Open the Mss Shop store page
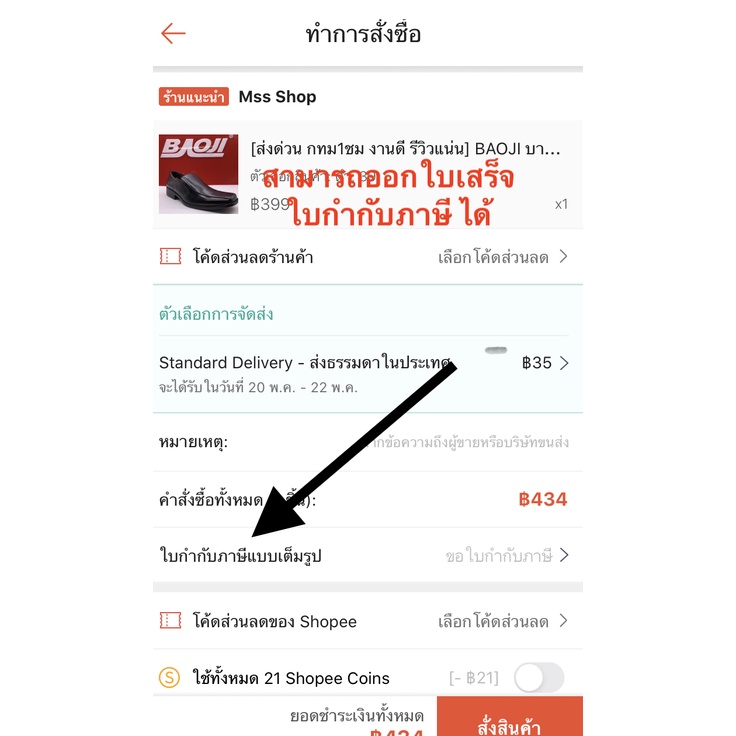Viewport: 736px width, 736px height. point(277,97)
